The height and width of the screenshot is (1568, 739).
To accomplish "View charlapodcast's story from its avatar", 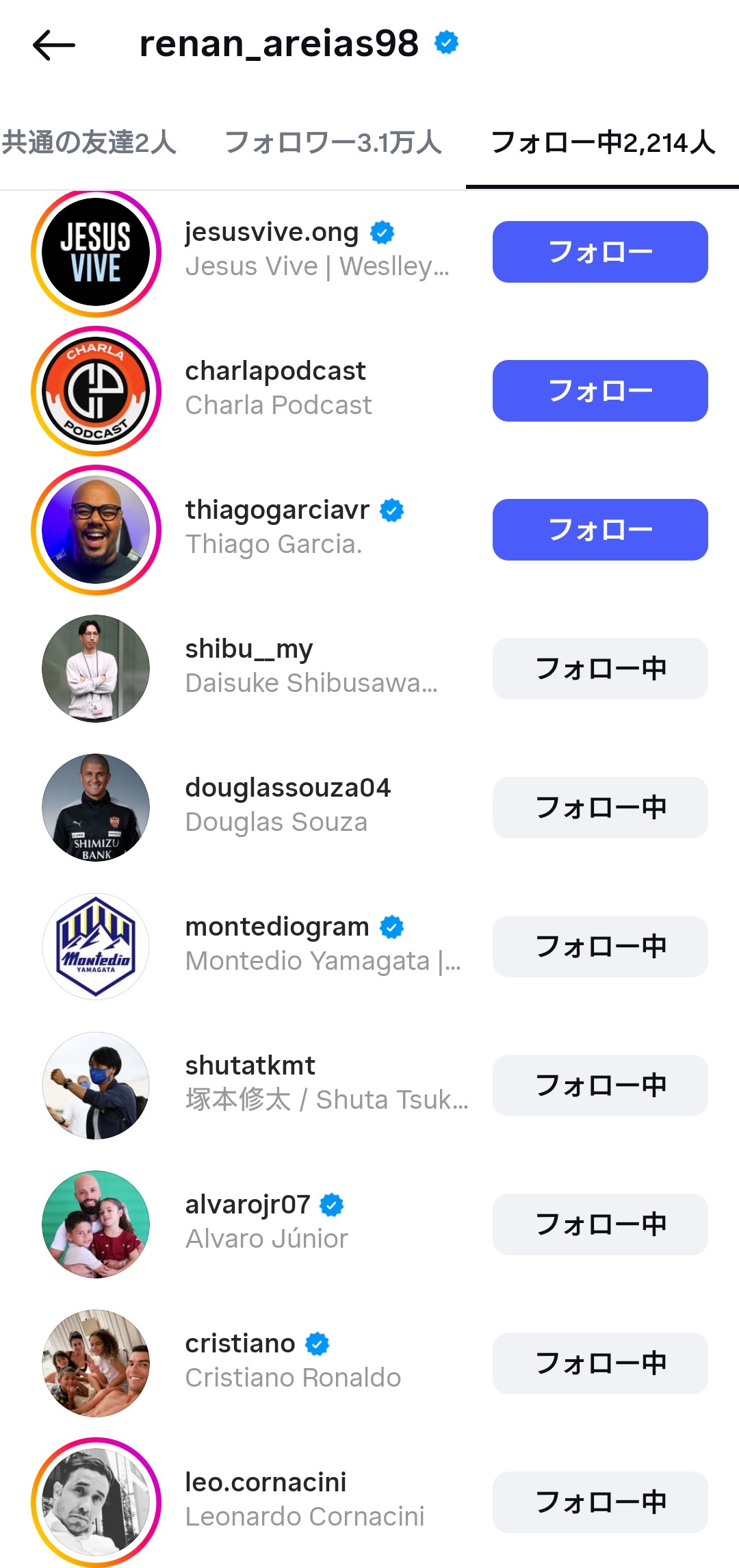I will click(96, 391).
